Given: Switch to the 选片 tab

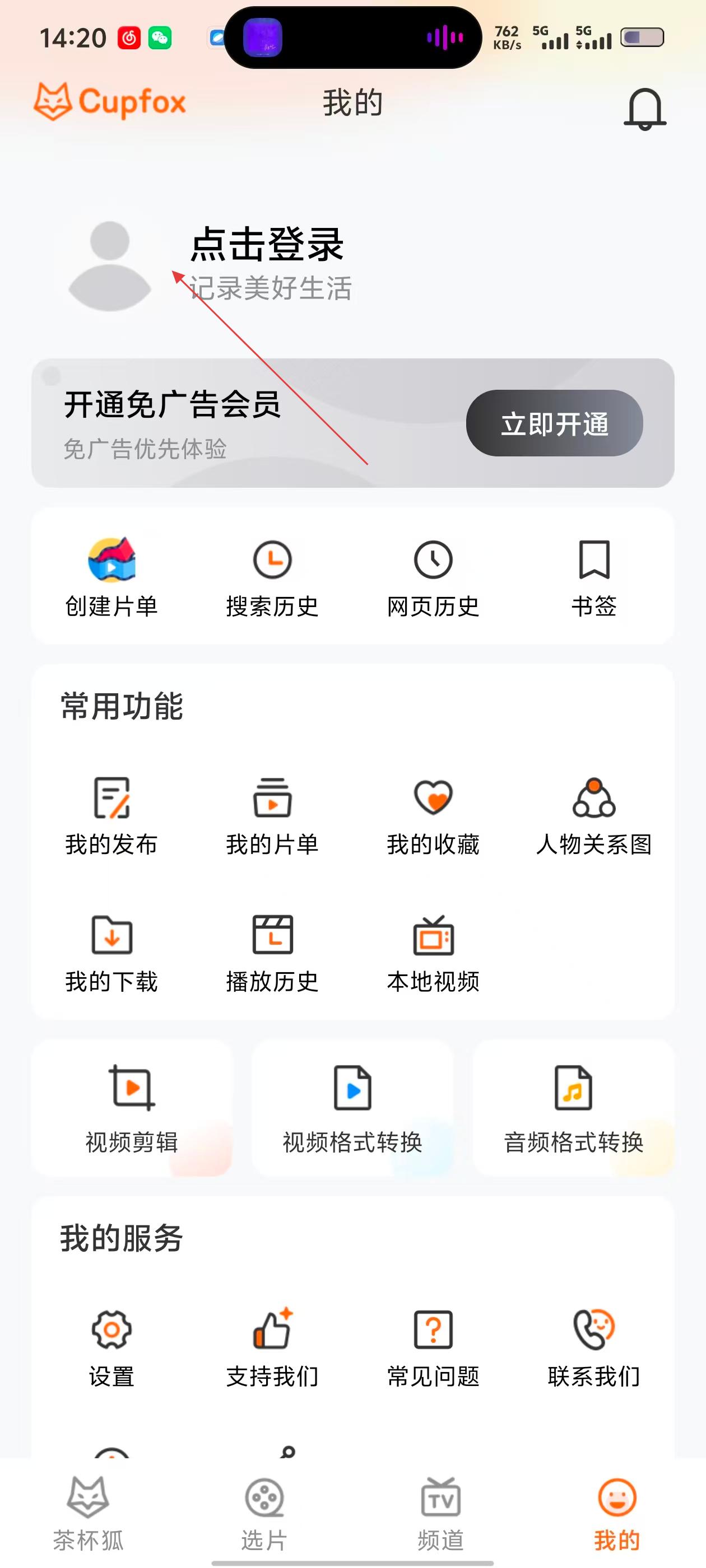Looking at the screenshot, I should click(x=264, y=1513).
